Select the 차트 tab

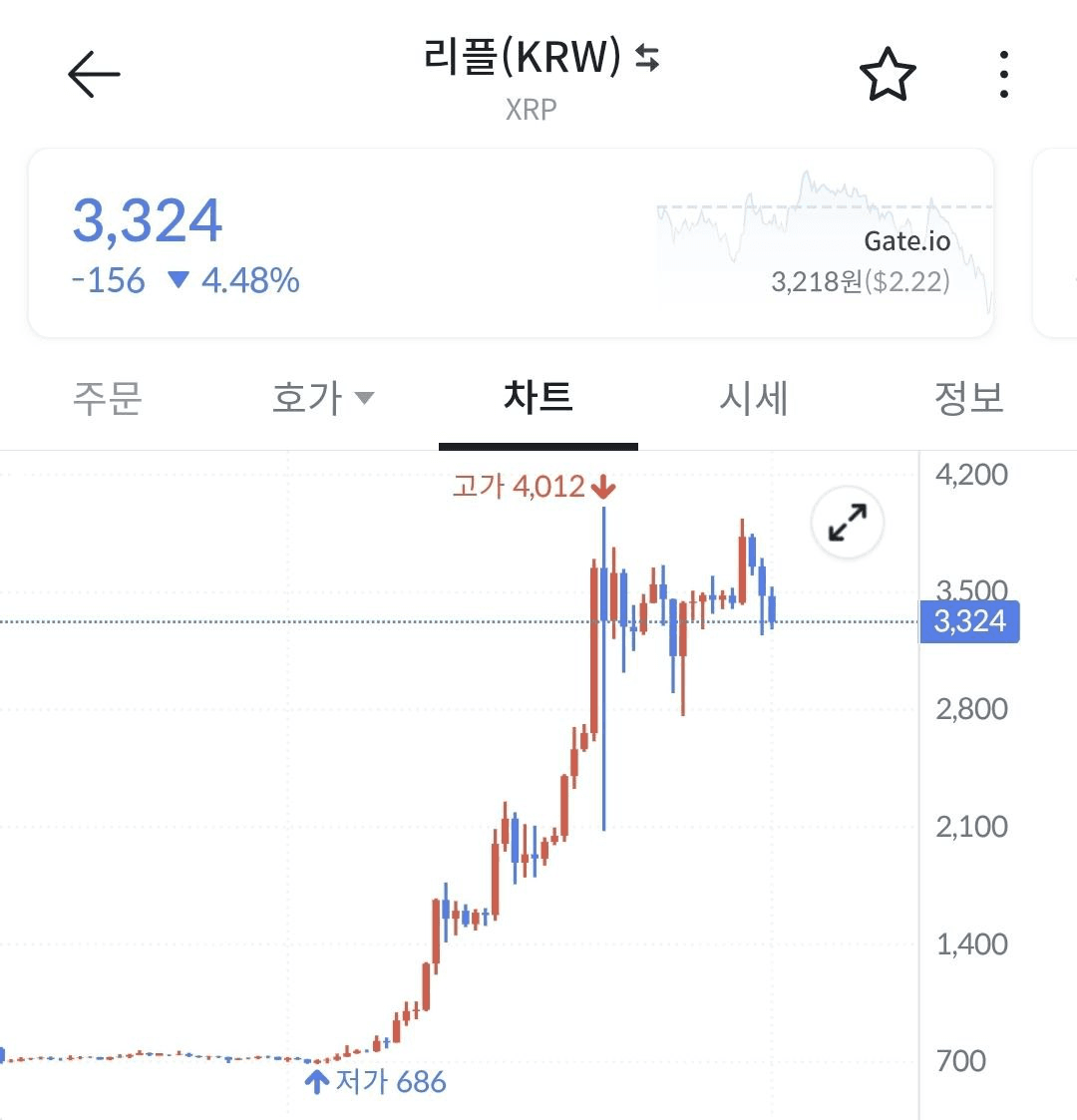538,398
